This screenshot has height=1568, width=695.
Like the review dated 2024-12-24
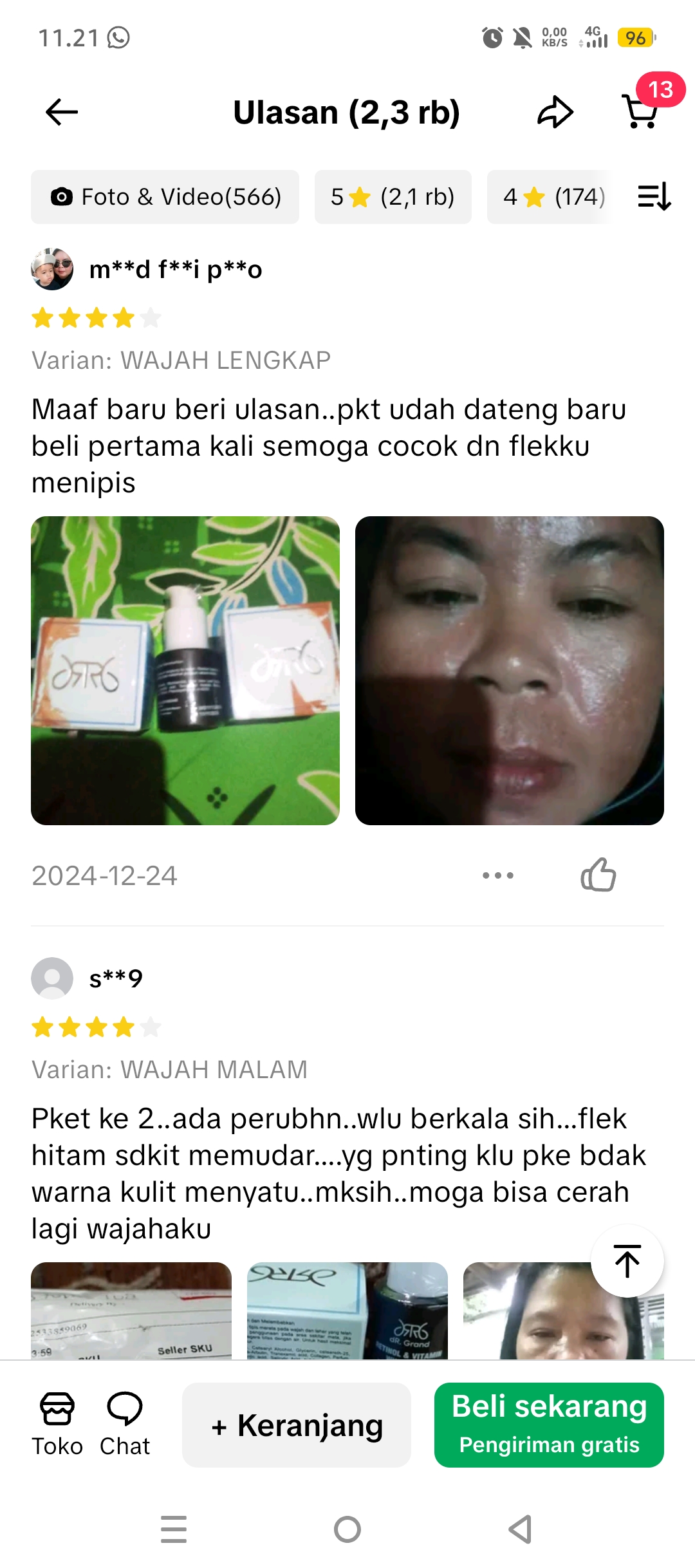(598, 874)
